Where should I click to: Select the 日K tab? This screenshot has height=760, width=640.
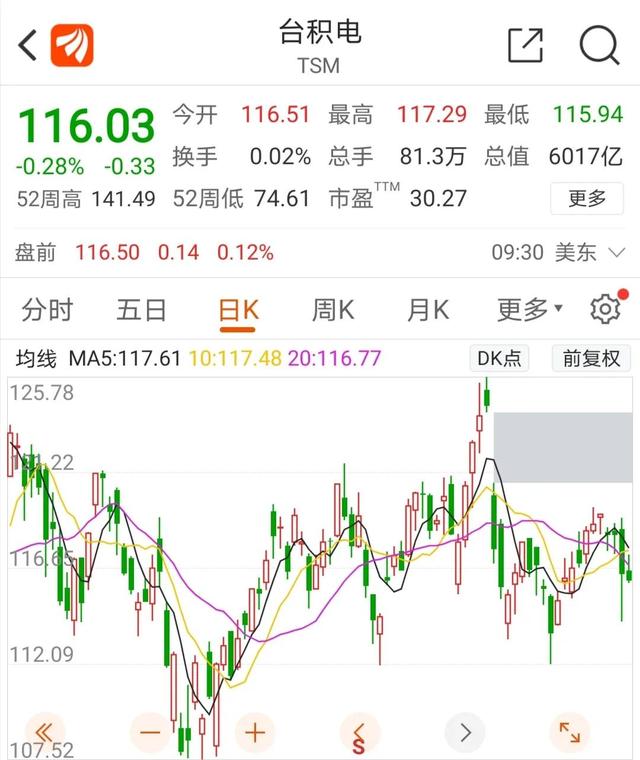pos(238,310)
